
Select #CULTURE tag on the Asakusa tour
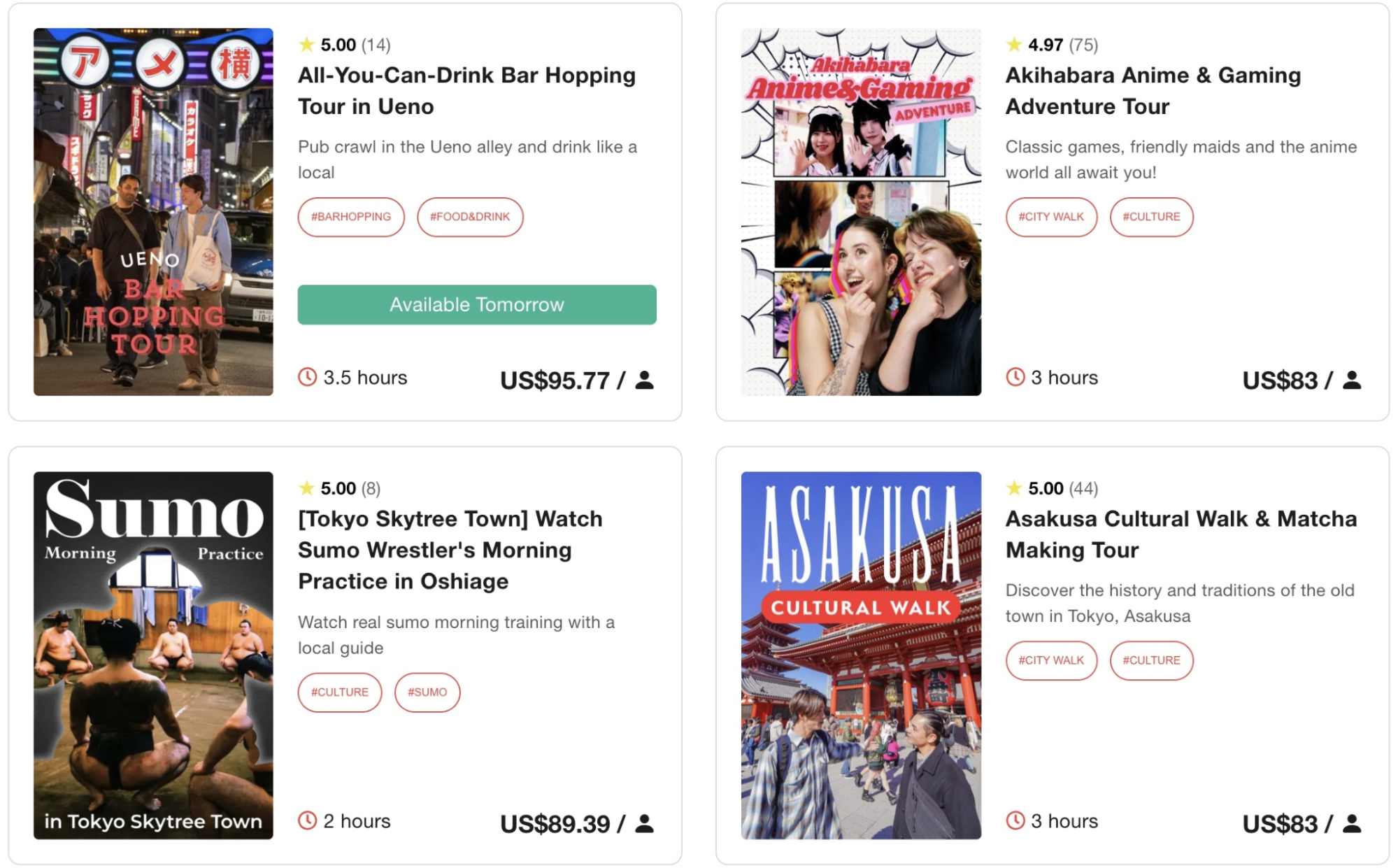pyautogui.click(x=1150, y=660)
